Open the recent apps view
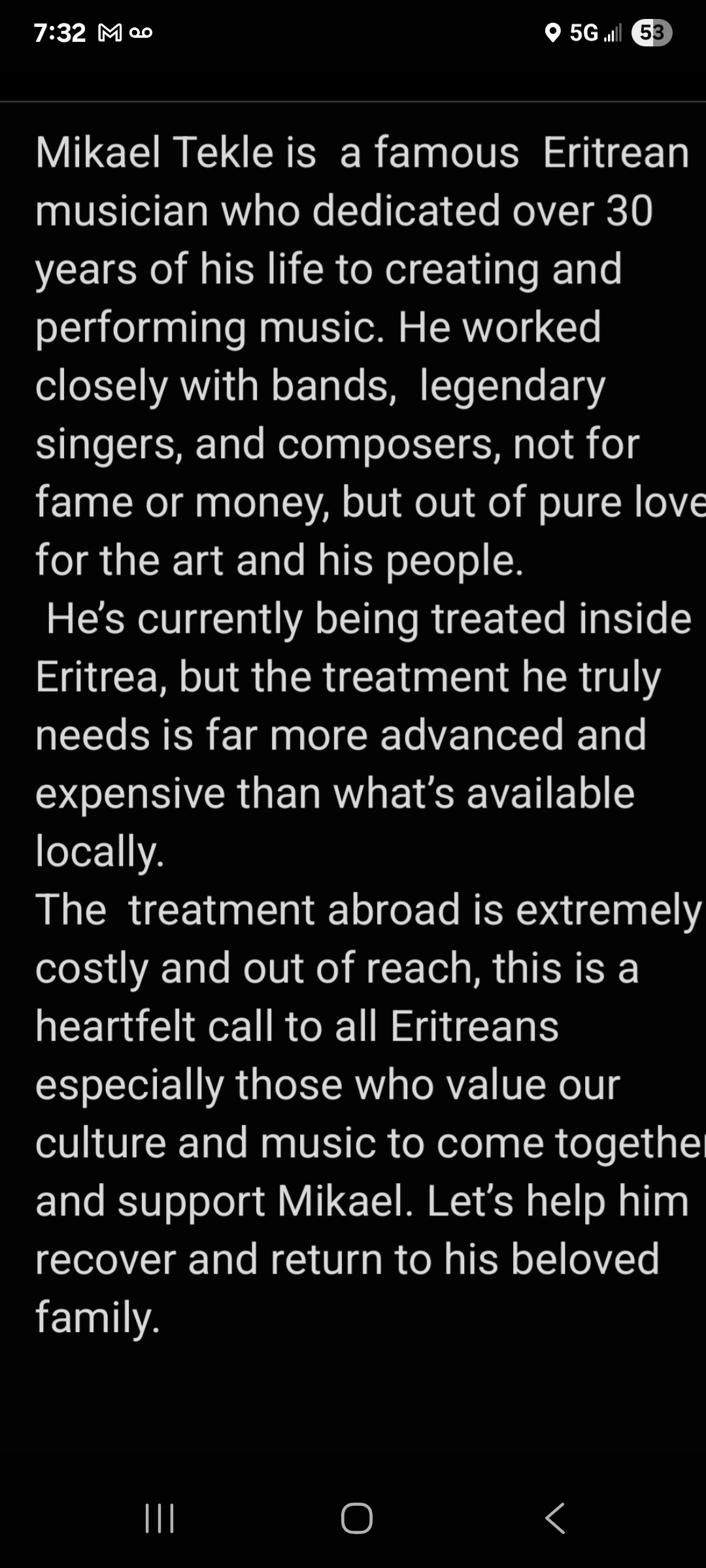Image resolution: width=706 pixels, height=1568 pixels. 160,1518
